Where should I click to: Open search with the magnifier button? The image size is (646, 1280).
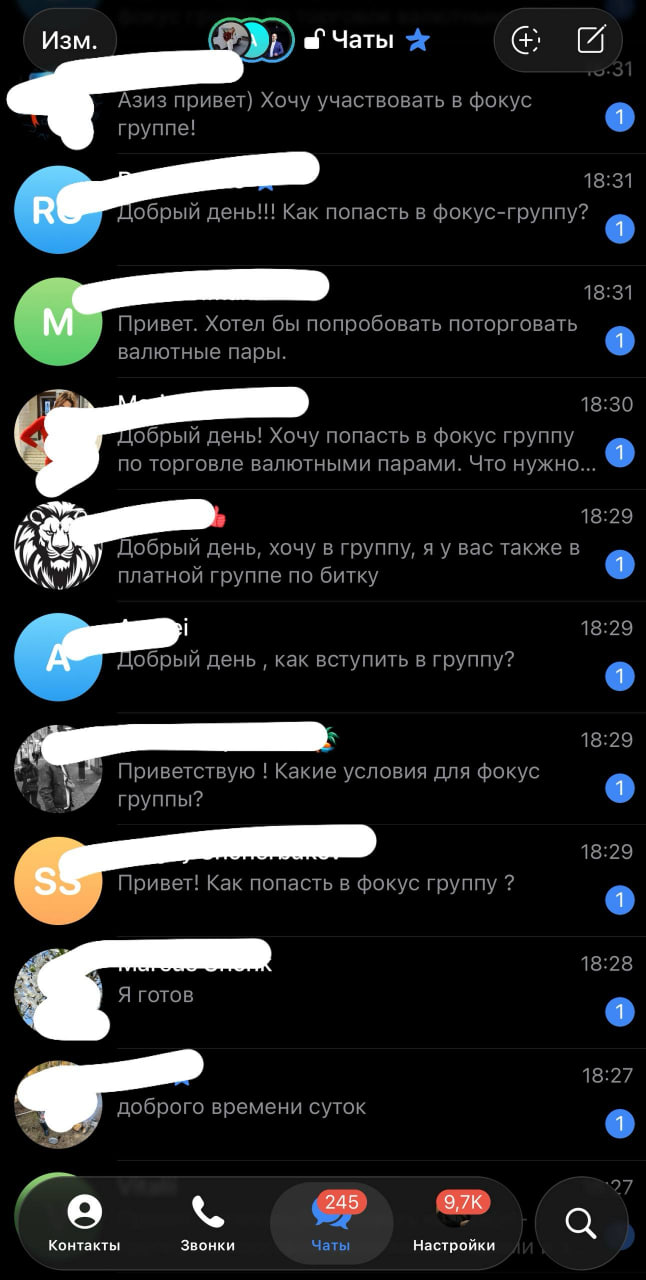click(x=580, y=1222)
